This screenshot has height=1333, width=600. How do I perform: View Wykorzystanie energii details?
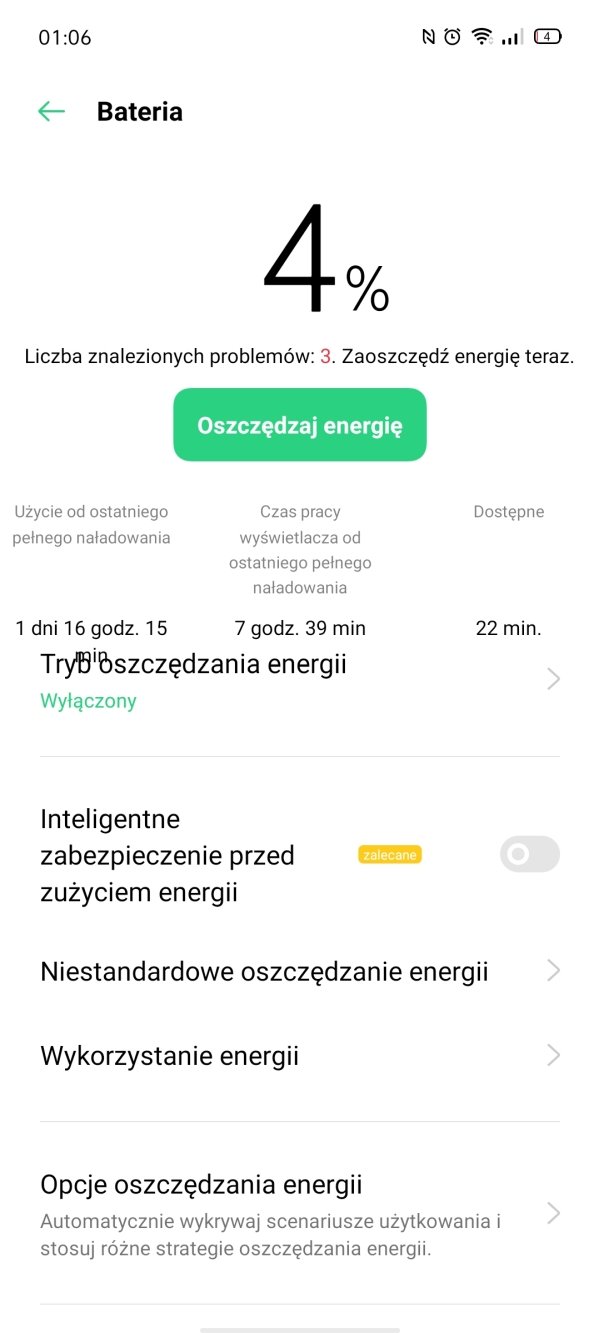pos(300,1056)
